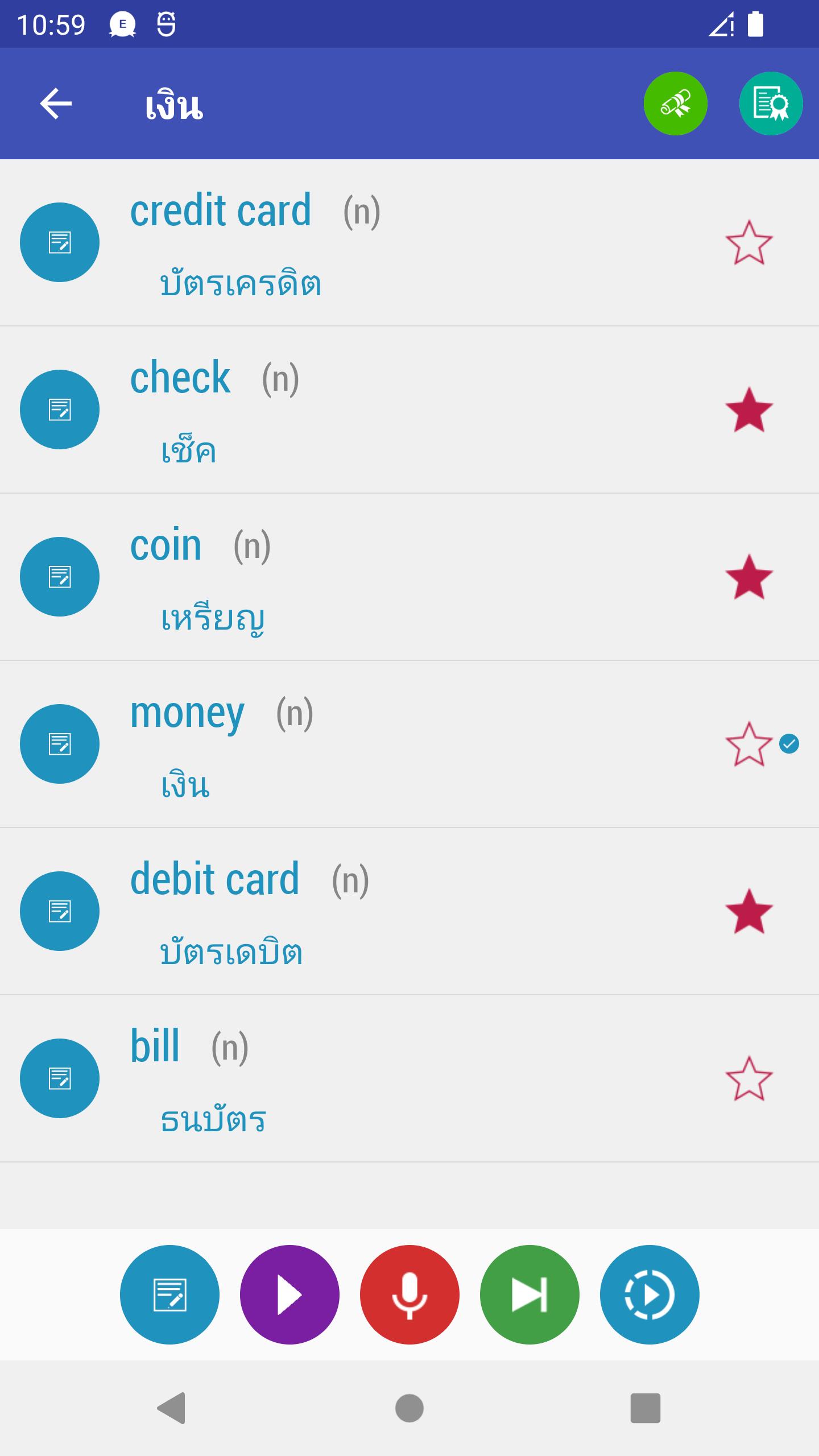Open the teal certificate test icon

[771, 104]
